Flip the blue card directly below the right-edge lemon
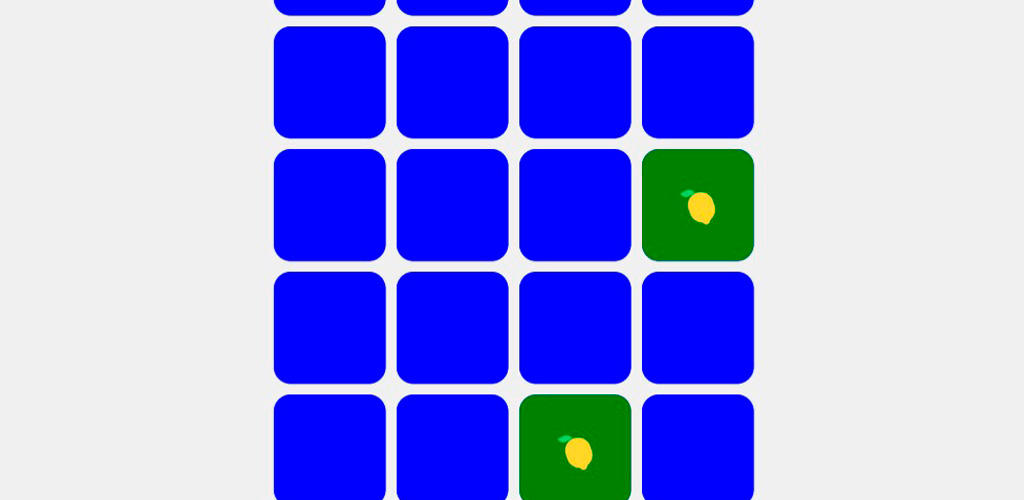Screen dimensions: 1024x500 [698, 327]
